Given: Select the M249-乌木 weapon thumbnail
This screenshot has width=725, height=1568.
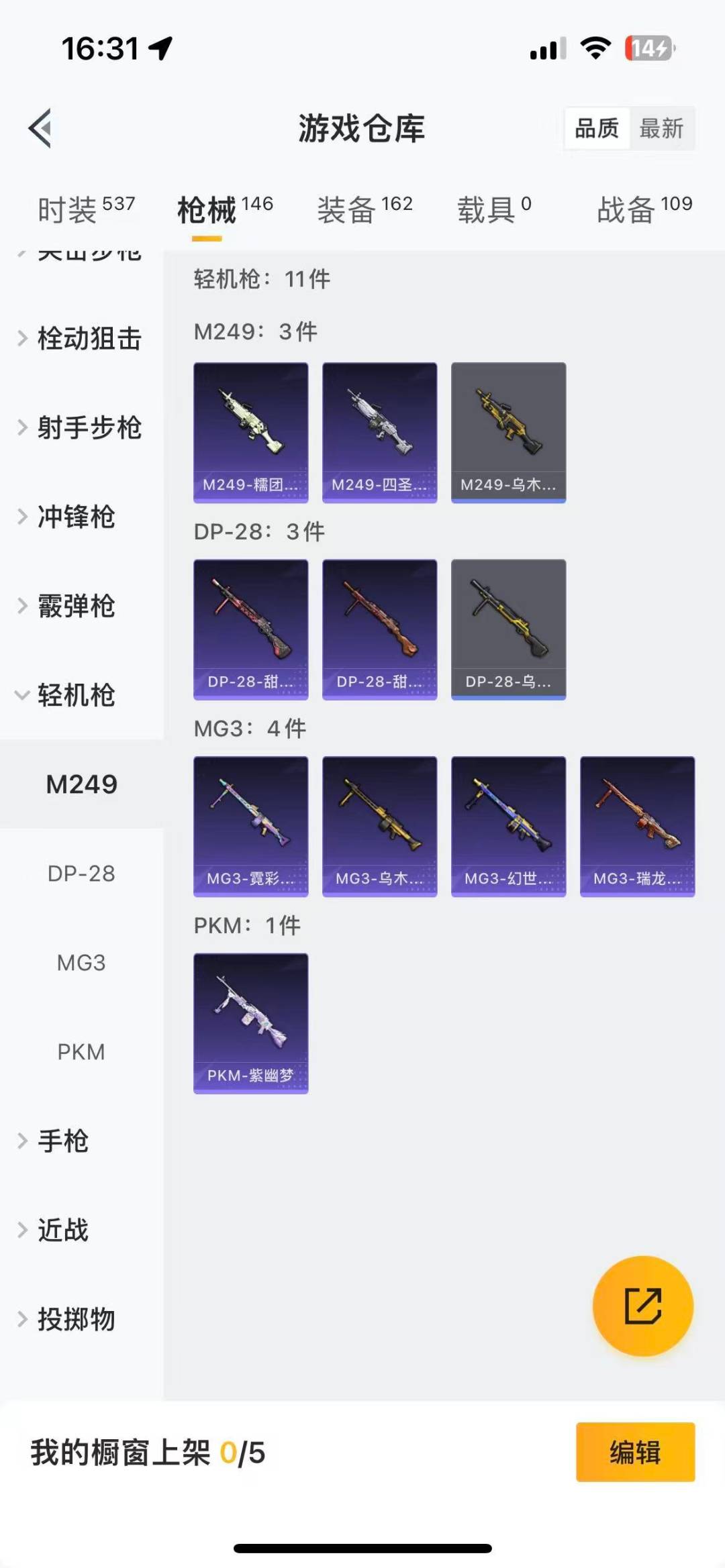Looking at the screenshot, I should (508, 431).
